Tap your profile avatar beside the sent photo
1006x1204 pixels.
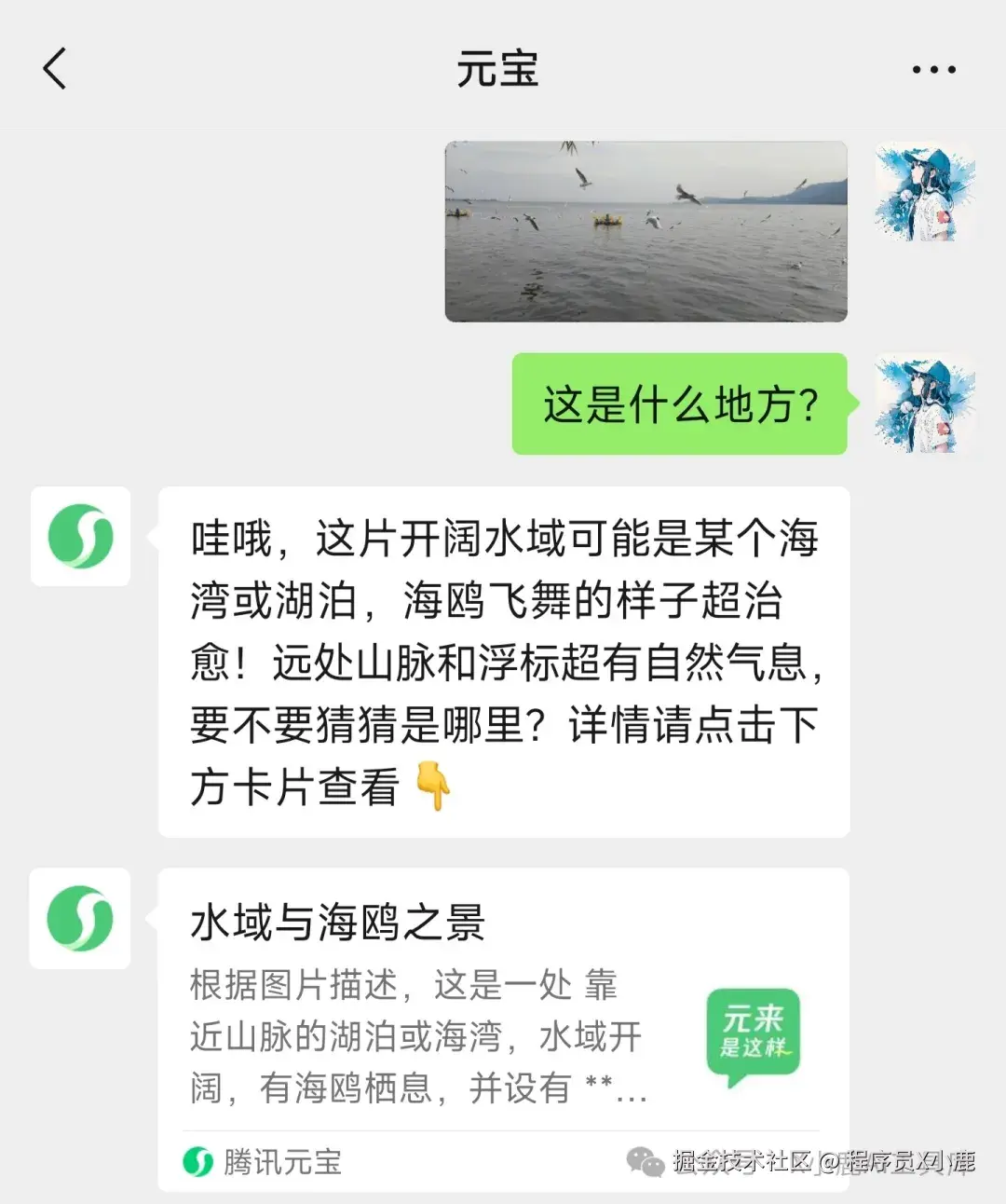coord(925,193)
